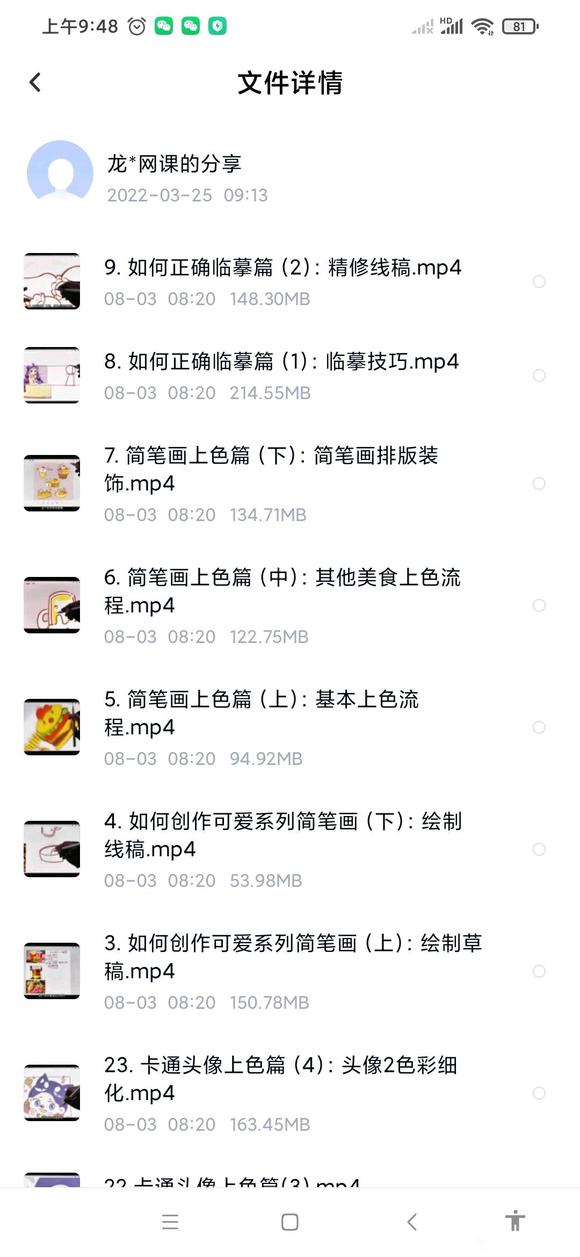The width and height of the screenshot is (580, 1257).
Task: Tap the accessibility shortcut icon
Action: pyautogui.click(x=515, y=1220)
